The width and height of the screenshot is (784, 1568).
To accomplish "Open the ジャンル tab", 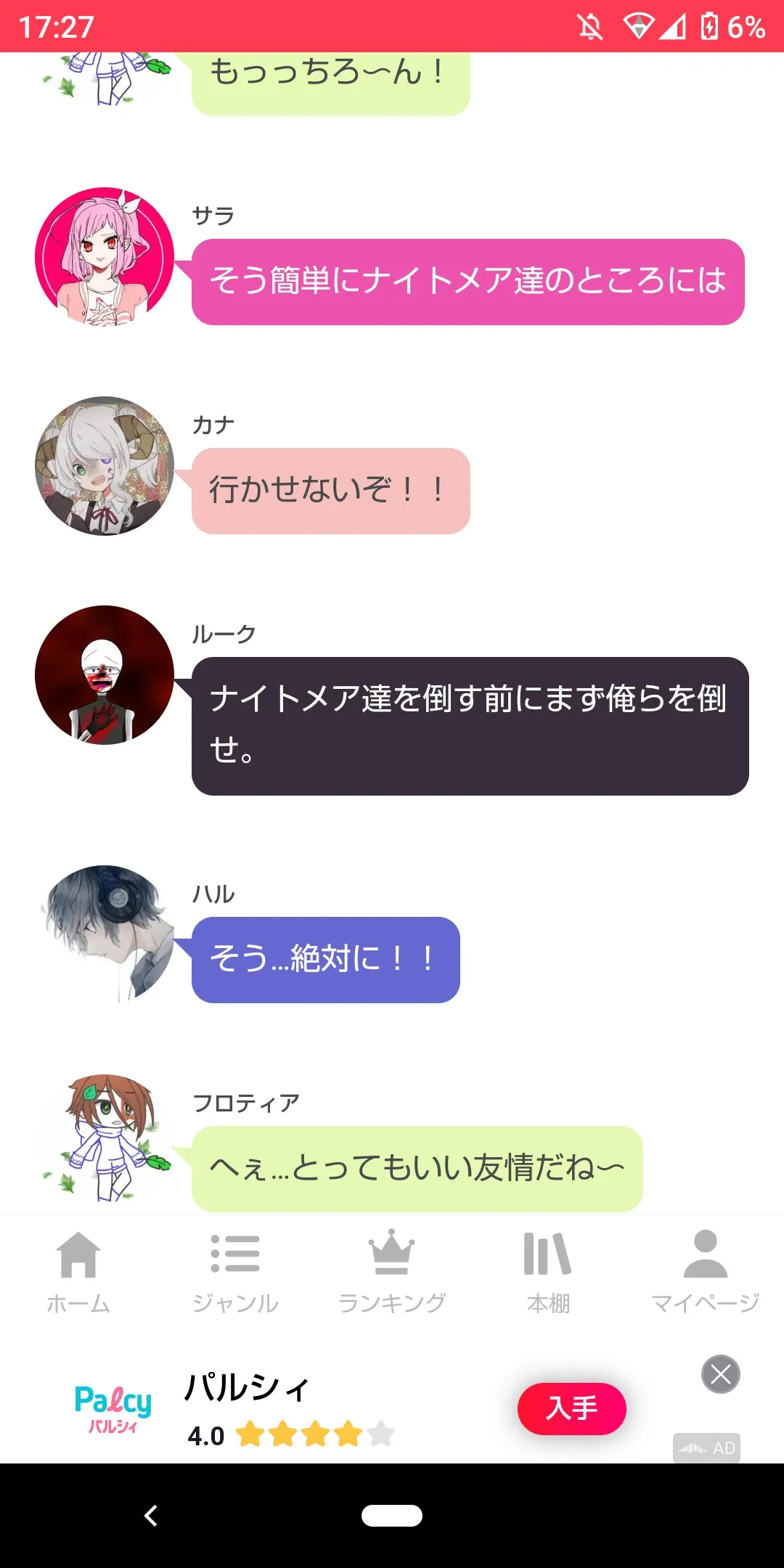I will pos(235,1272).
